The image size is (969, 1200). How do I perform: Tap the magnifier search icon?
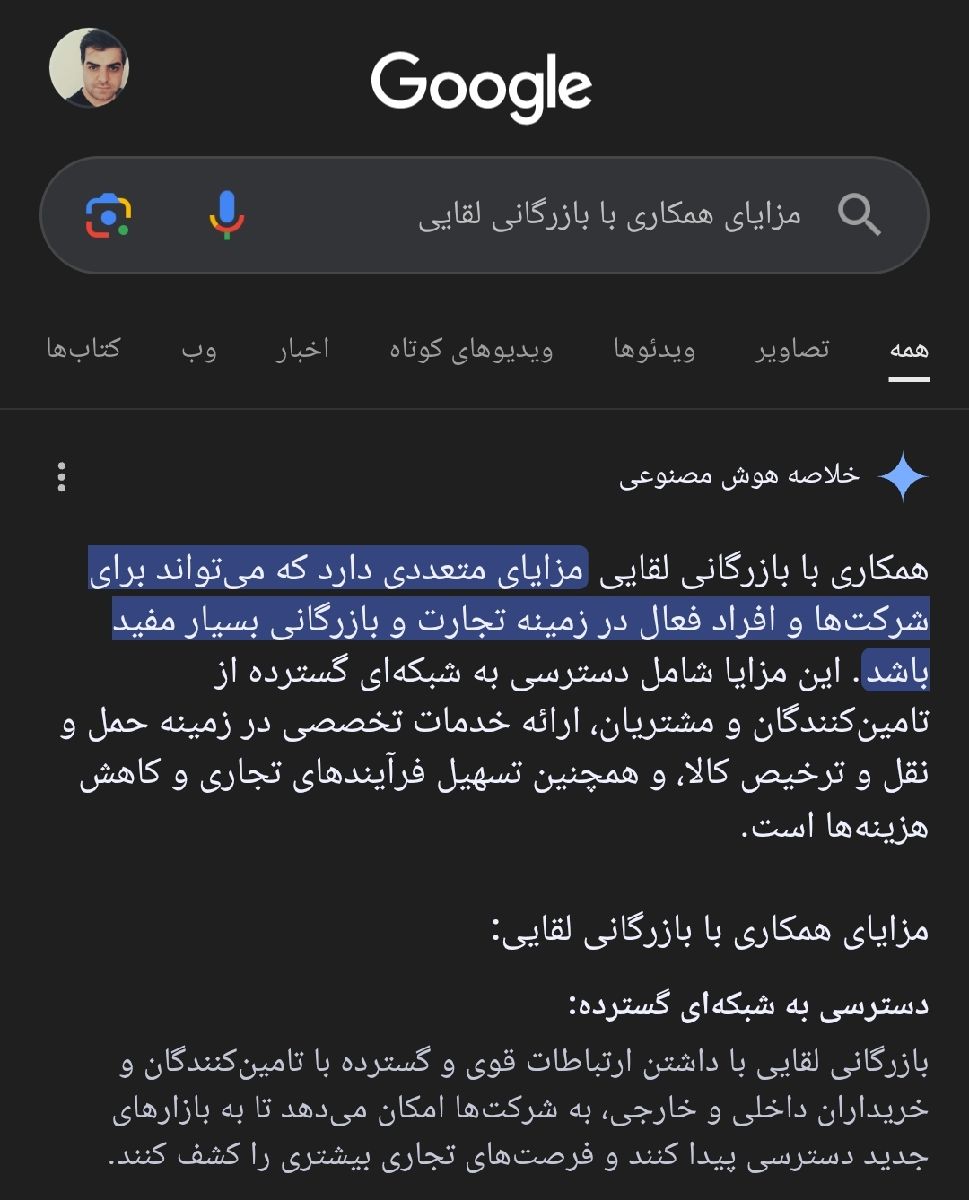(x=858, y=215)
